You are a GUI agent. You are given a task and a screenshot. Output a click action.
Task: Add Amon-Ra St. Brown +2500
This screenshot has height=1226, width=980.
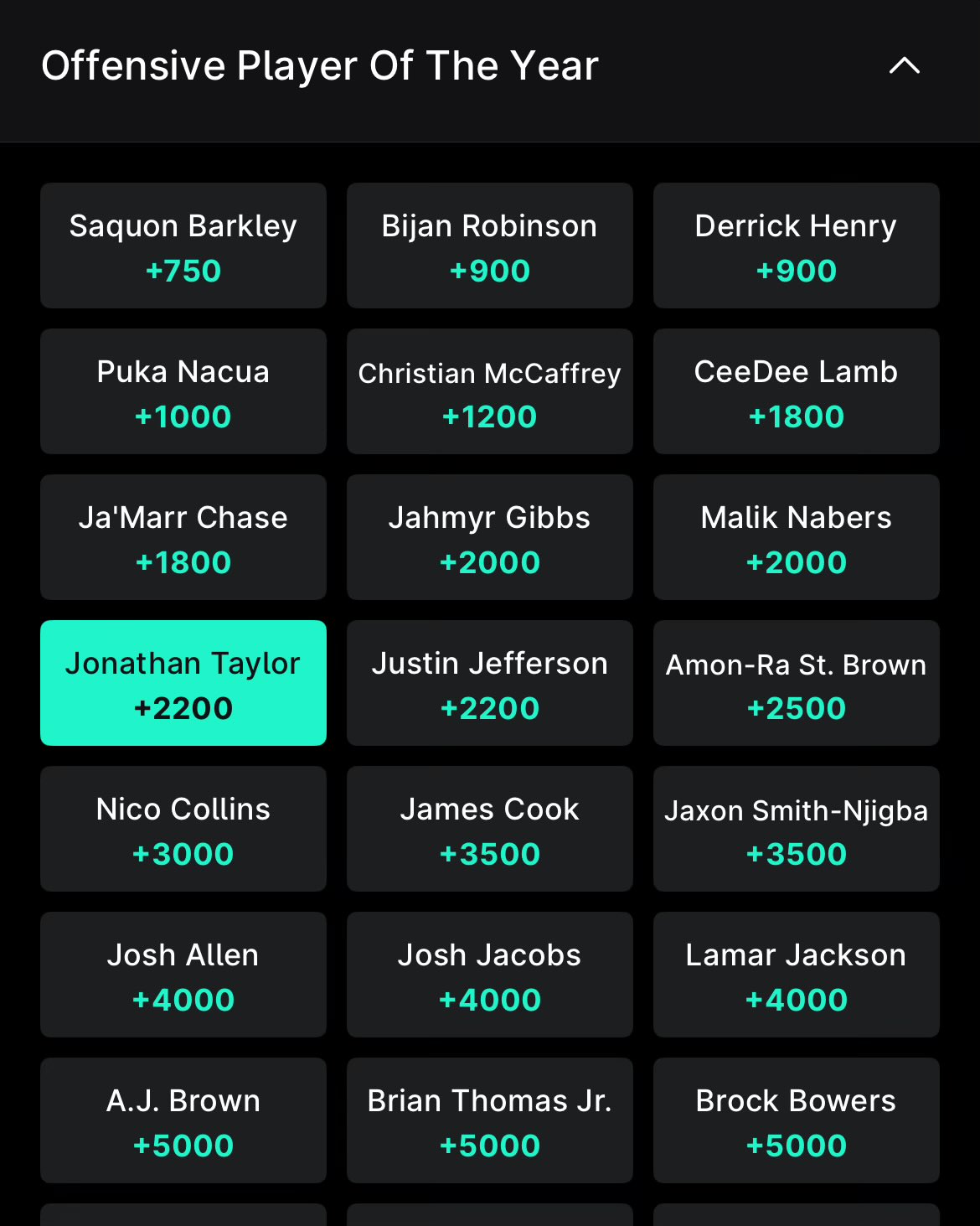tap(796, 683)
